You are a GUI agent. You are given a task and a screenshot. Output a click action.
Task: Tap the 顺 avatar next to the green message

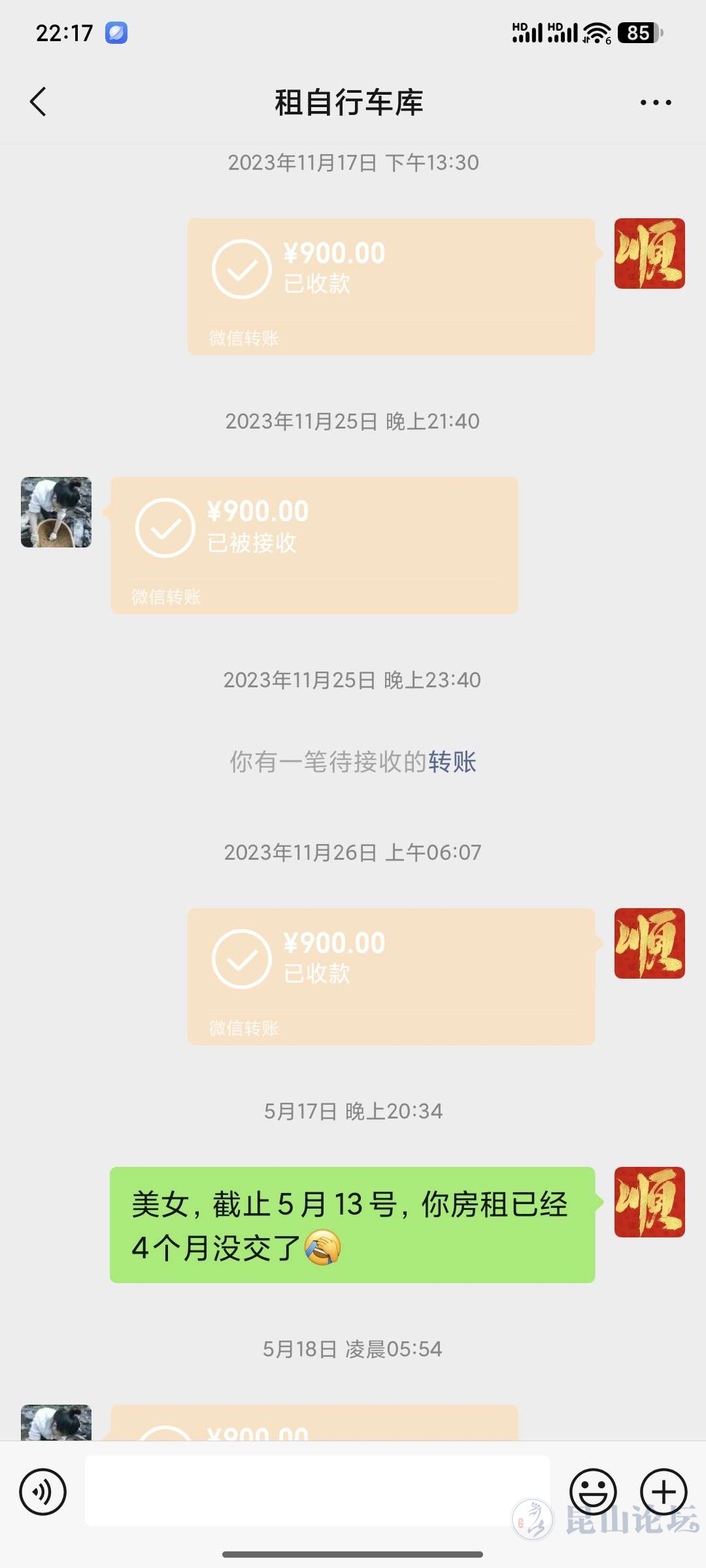(649, 1202)
